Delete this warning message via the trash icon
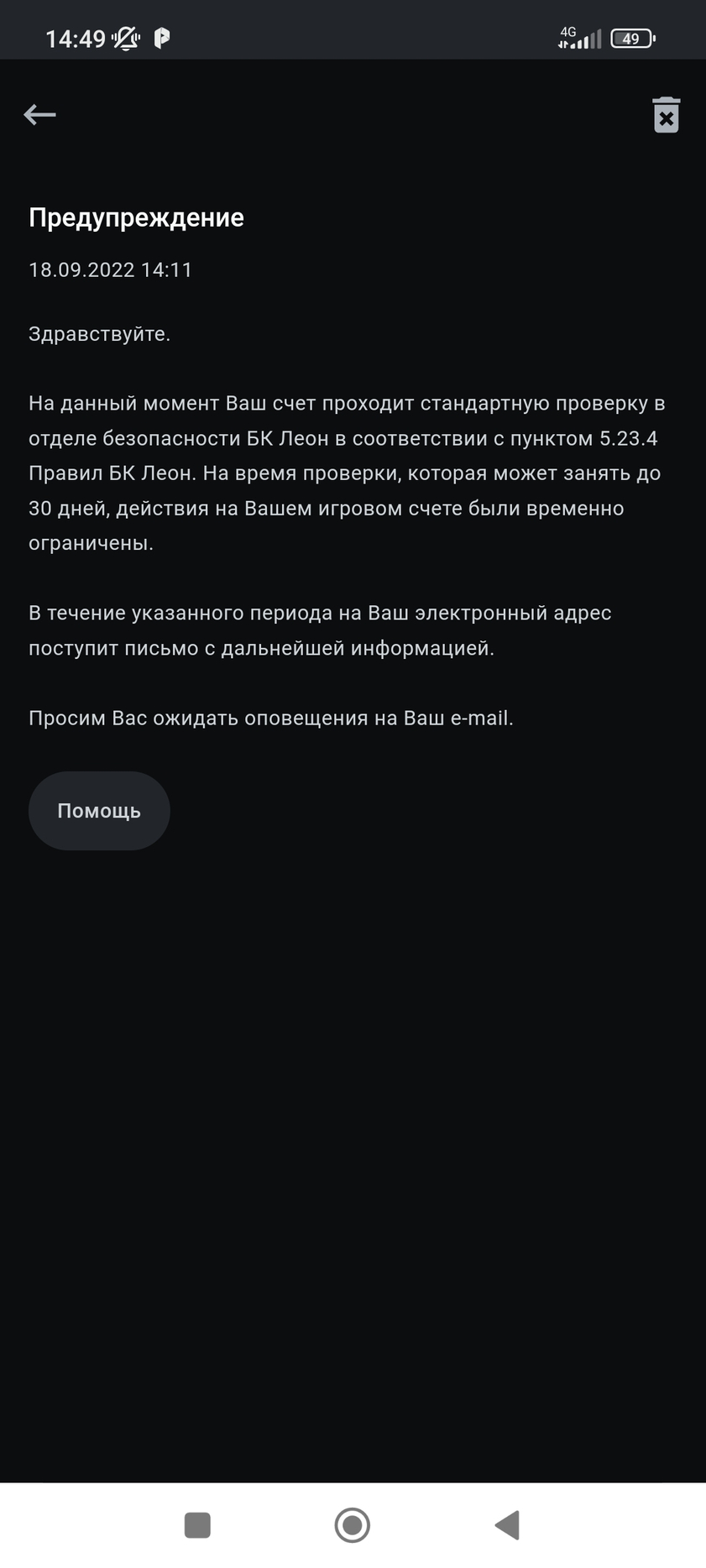The image size is (706, 1568). (x=666, y=115)
